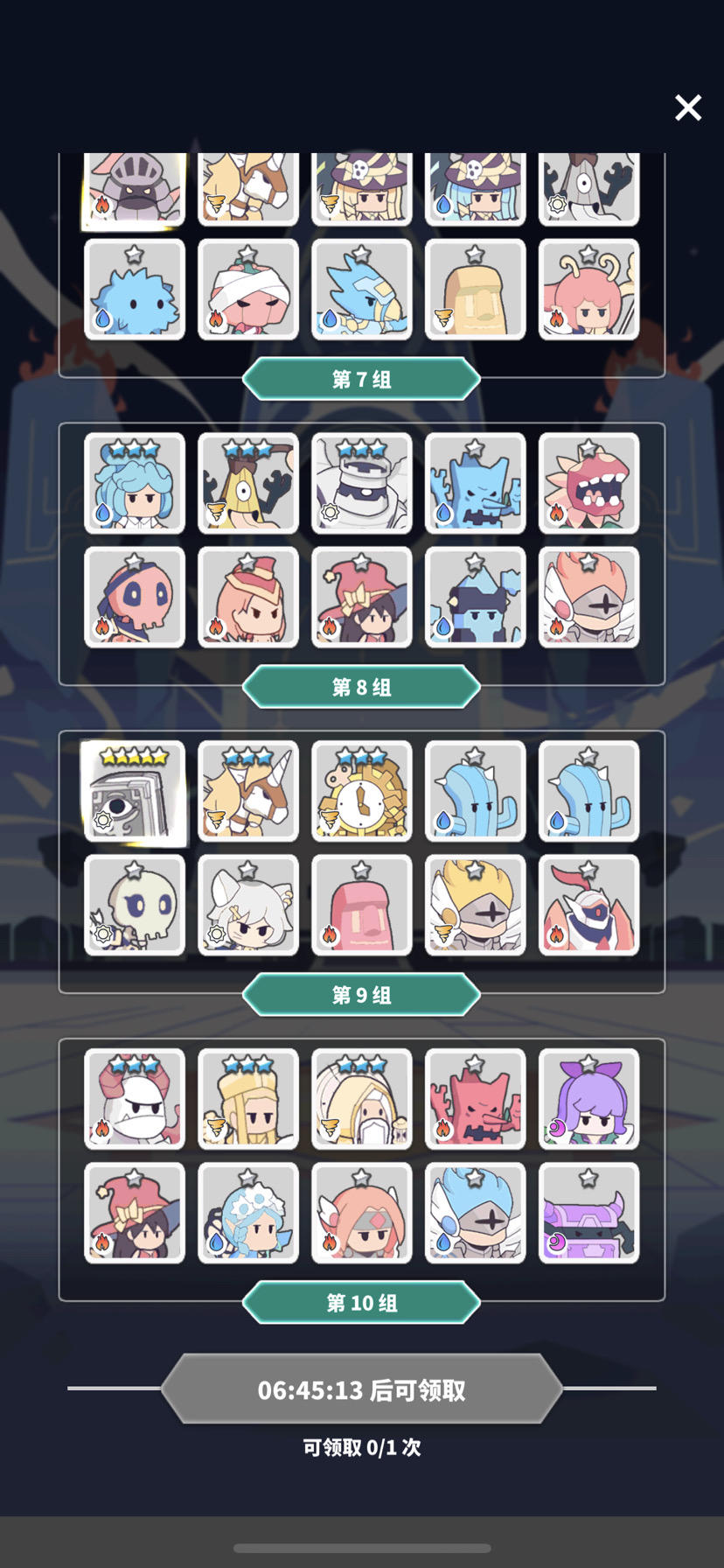This screenshot has width=724, height=1568.
Task: Open the Group 10 label banner
Action: tap(361, 1302)
